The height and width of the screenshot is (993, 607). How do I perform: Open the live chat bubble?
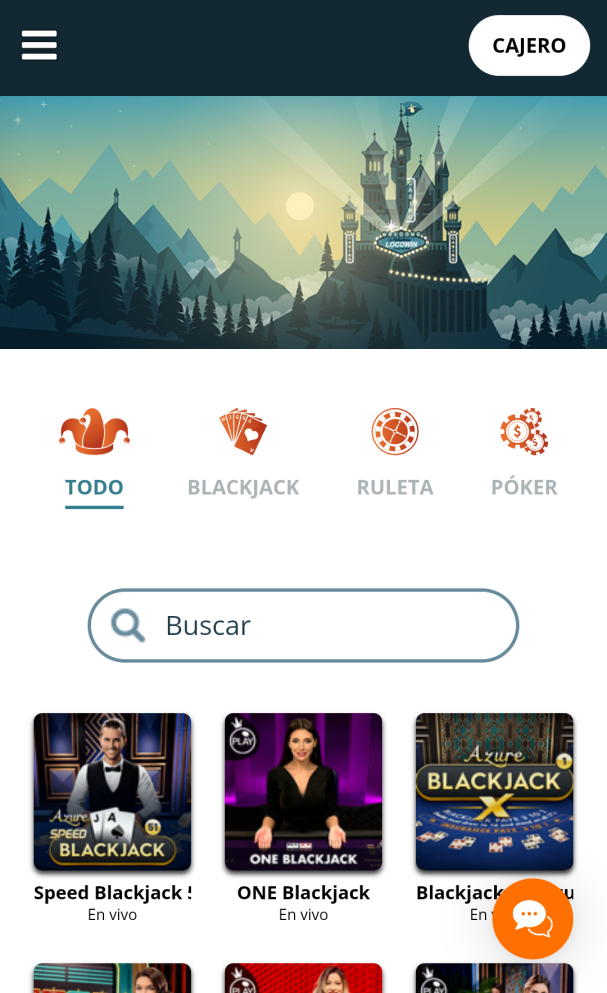pos(532,918)
